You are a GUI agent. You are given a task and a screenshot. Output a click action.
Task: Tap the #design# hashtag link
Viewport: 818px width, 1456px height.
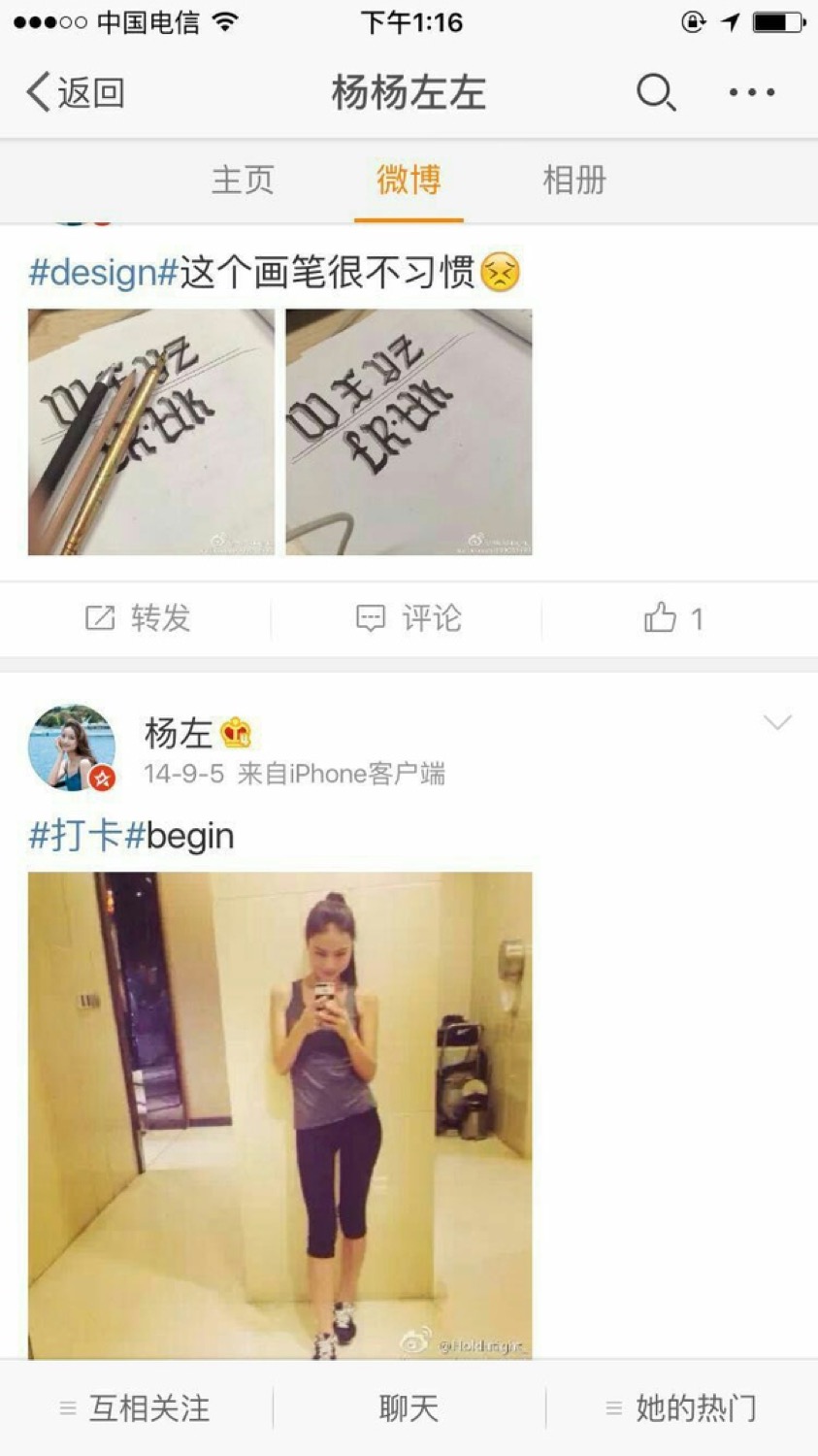pyautogui.click(x=103, y=273)
